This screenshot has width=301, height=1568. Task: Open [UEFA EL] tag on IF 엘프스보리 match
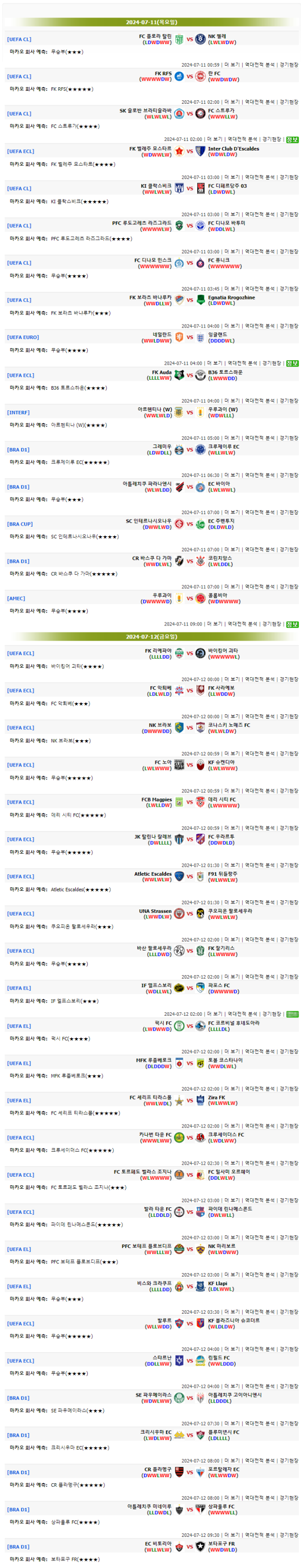(x=19, y=988)
